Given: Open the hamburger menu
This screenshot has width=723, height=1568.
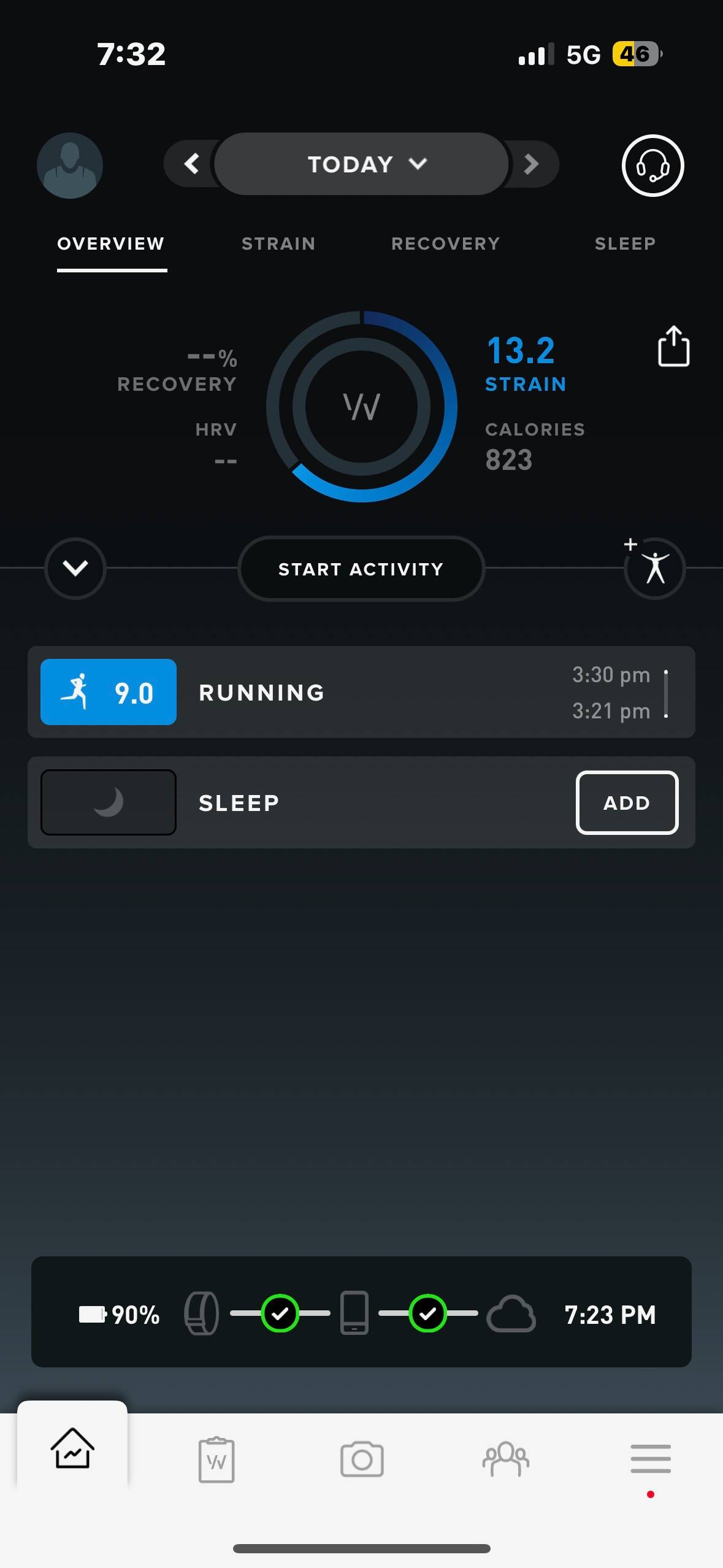Looking at the screenshot, I should pos(651,1459).
